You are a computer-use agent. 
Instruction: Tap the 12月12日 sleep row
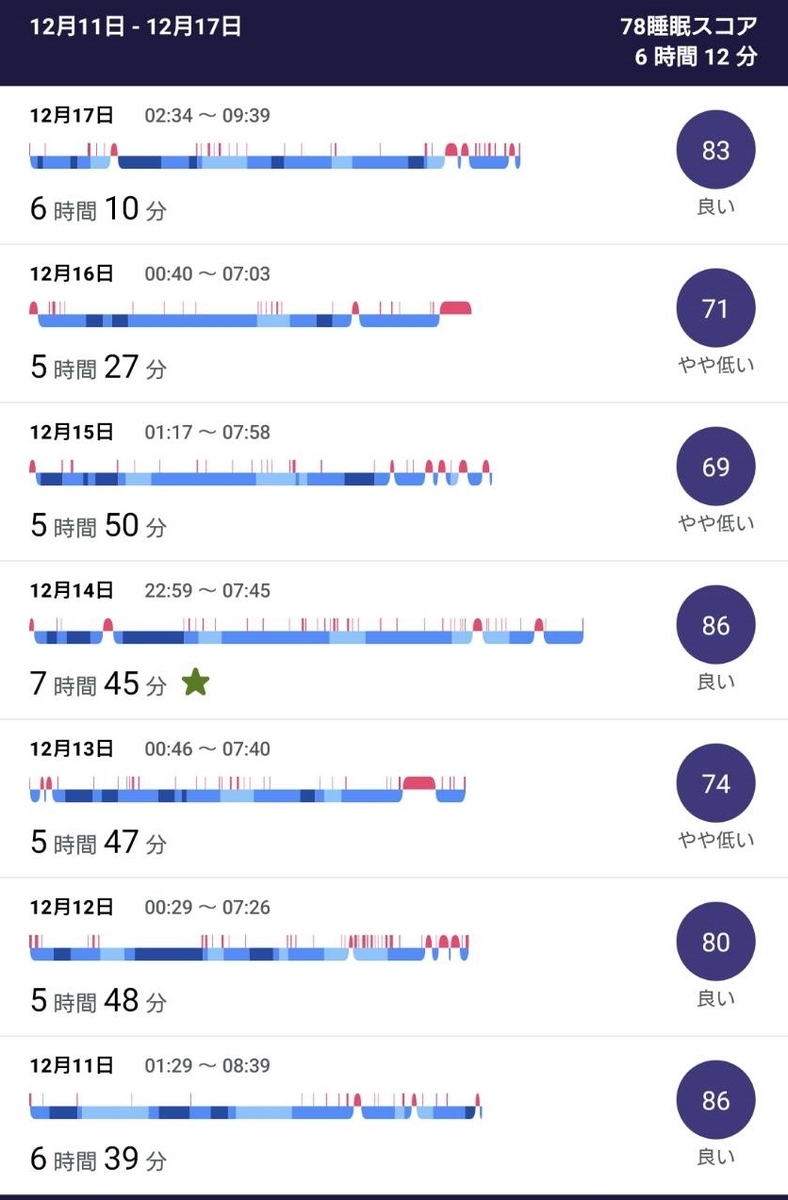(393, 957)
